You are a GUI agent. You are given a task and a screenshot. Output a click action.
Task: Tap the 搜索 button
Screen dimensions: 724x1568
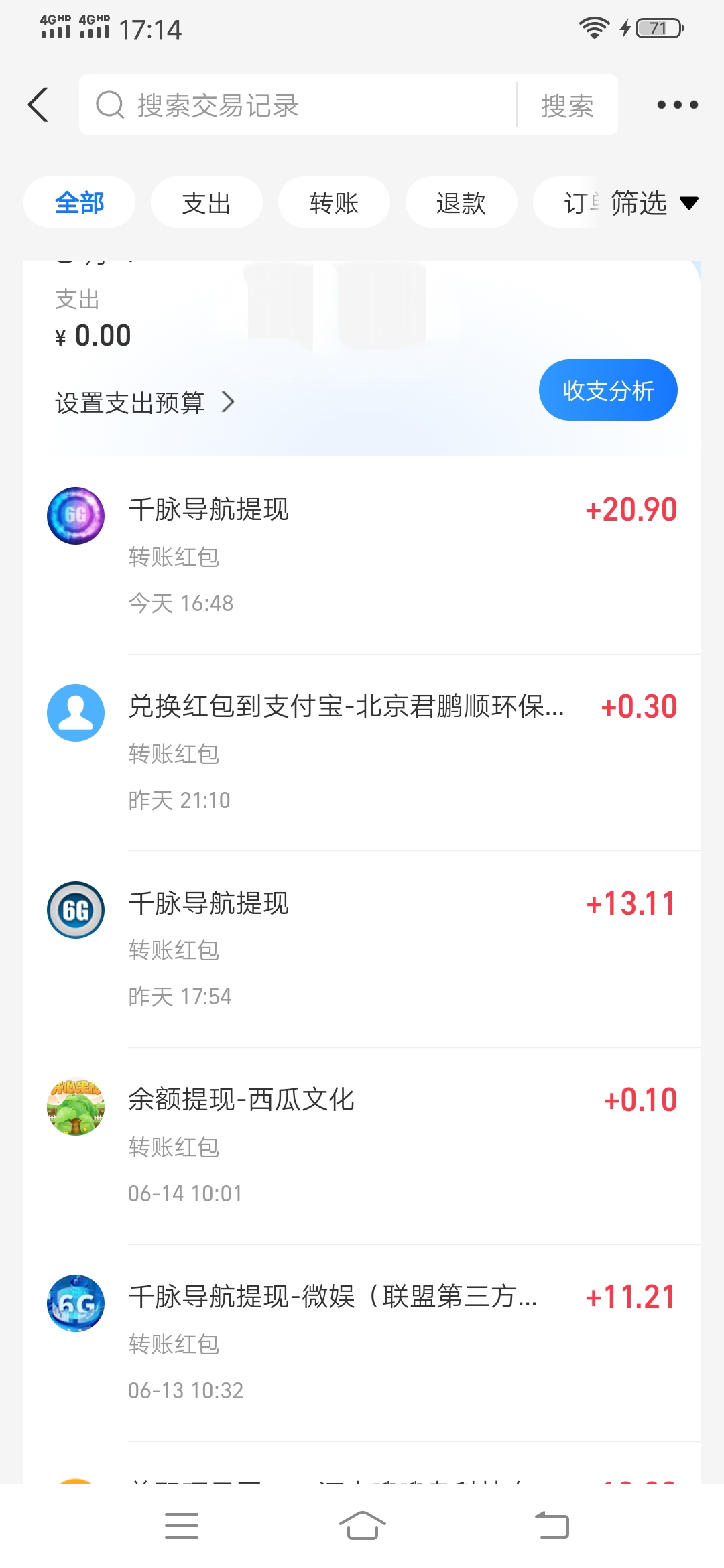(567, 105)
